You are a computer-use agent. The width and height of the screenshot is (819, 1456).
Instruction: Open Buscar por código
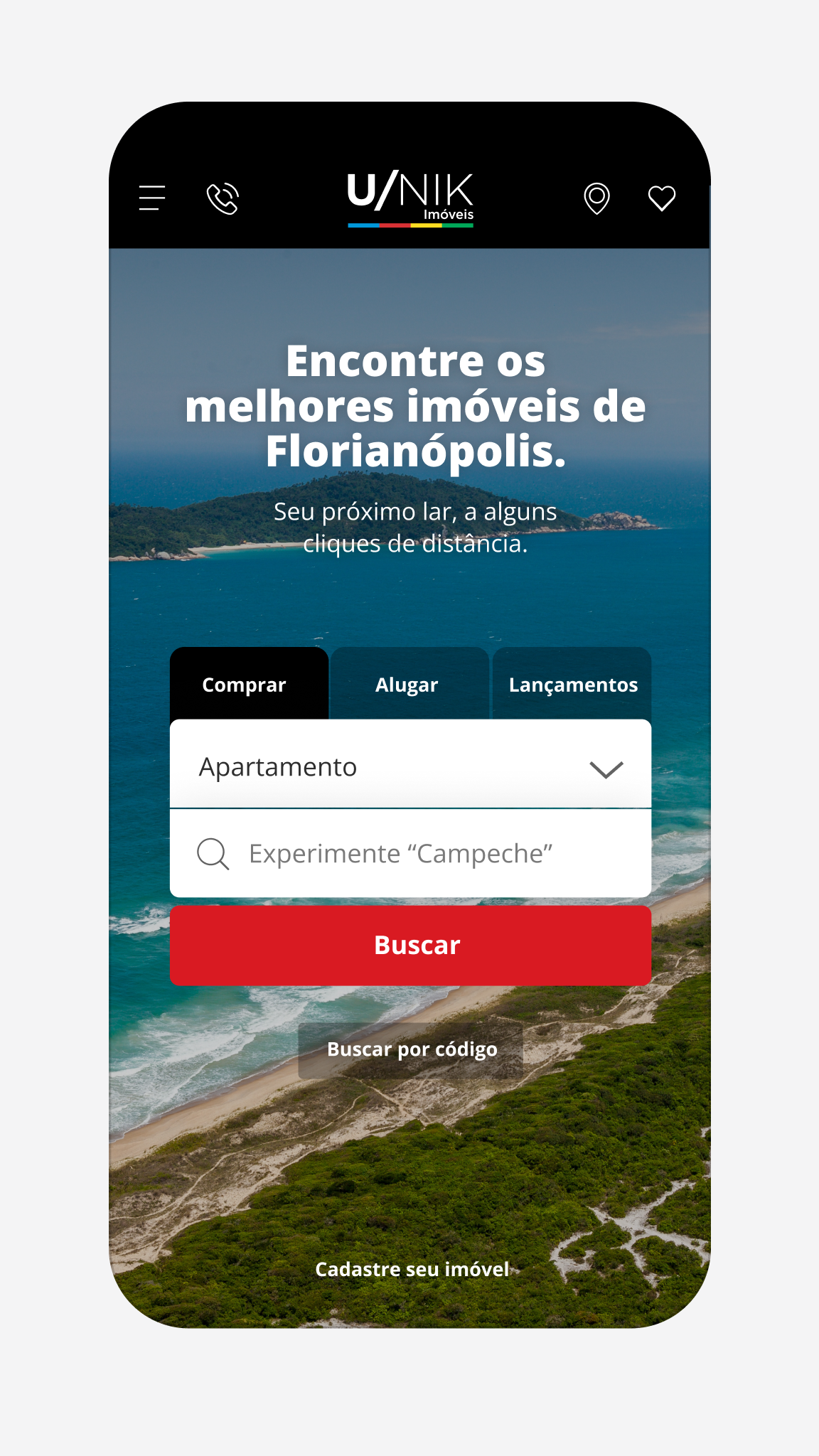coord(411,1050)
